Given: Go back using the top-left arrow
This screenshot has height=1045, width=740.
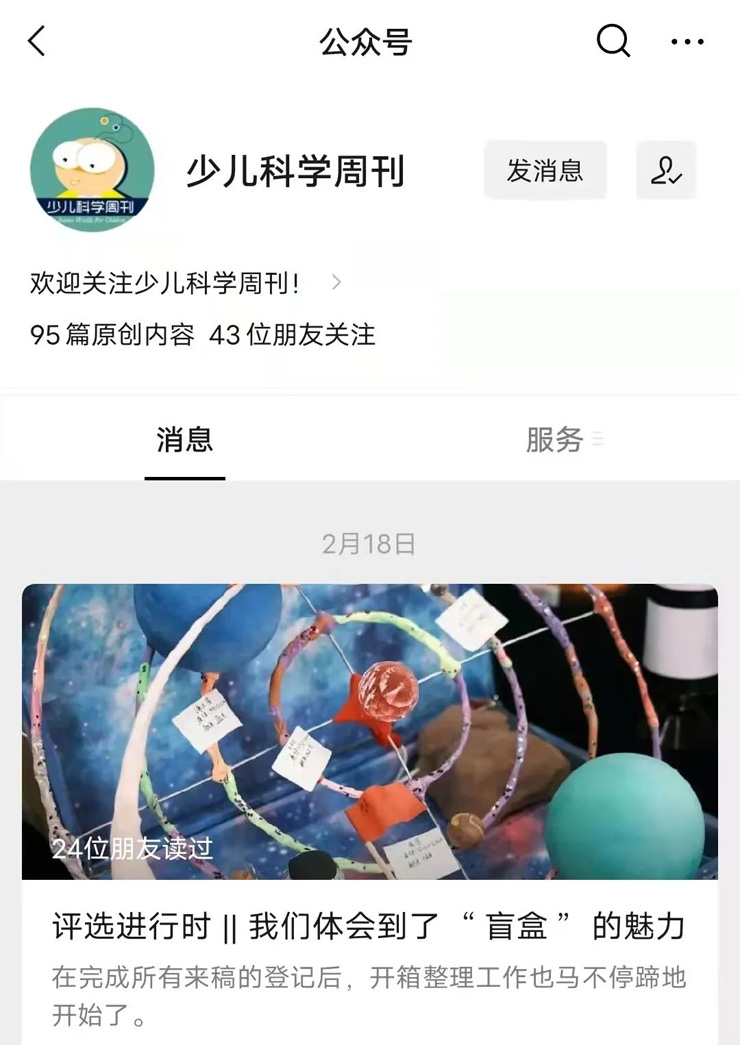Looking at the screenshot, I should tap(37, 42).
